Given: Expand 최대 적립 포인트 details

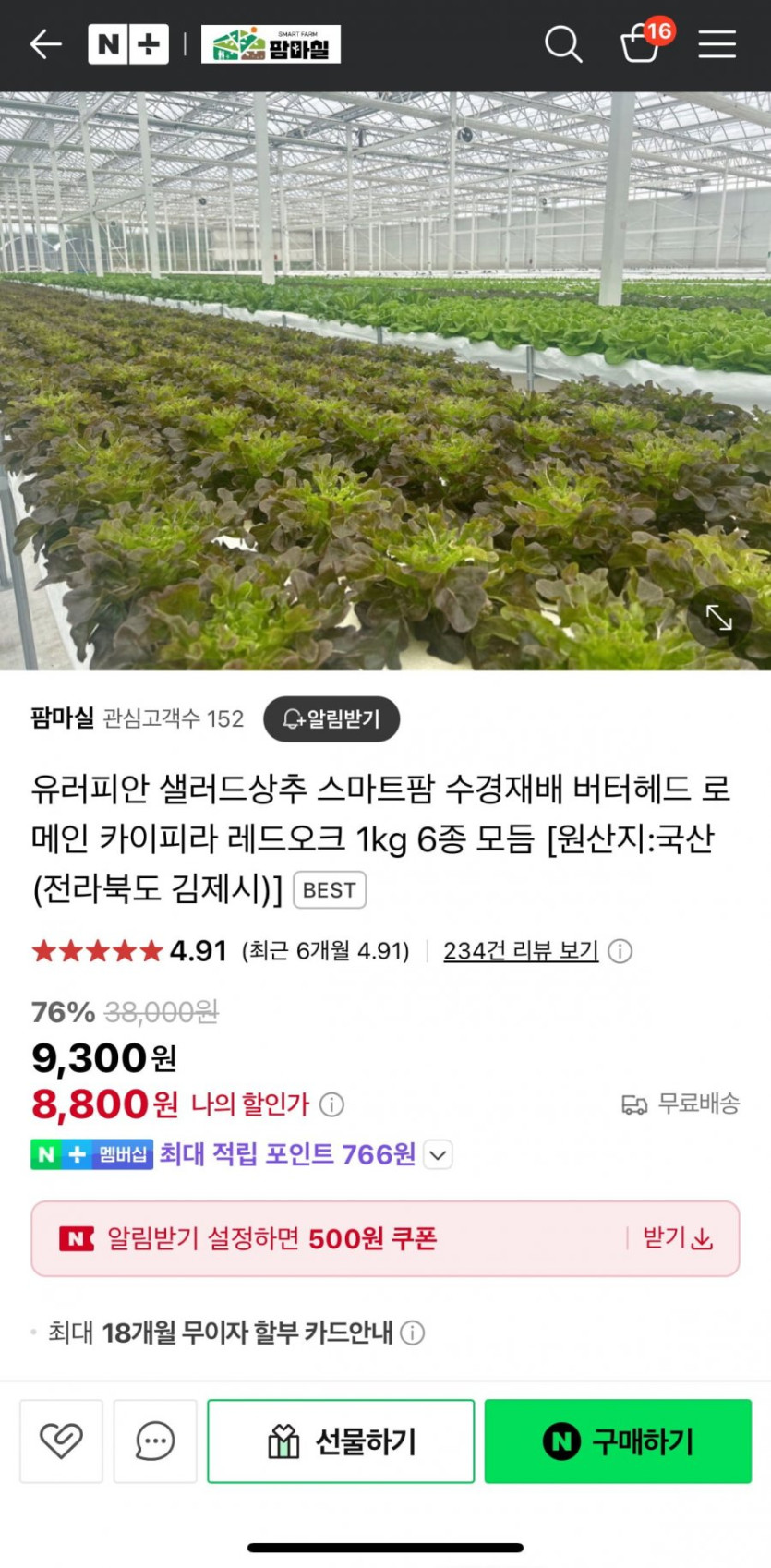Looking at the screenshot, I should point(438,1154).
